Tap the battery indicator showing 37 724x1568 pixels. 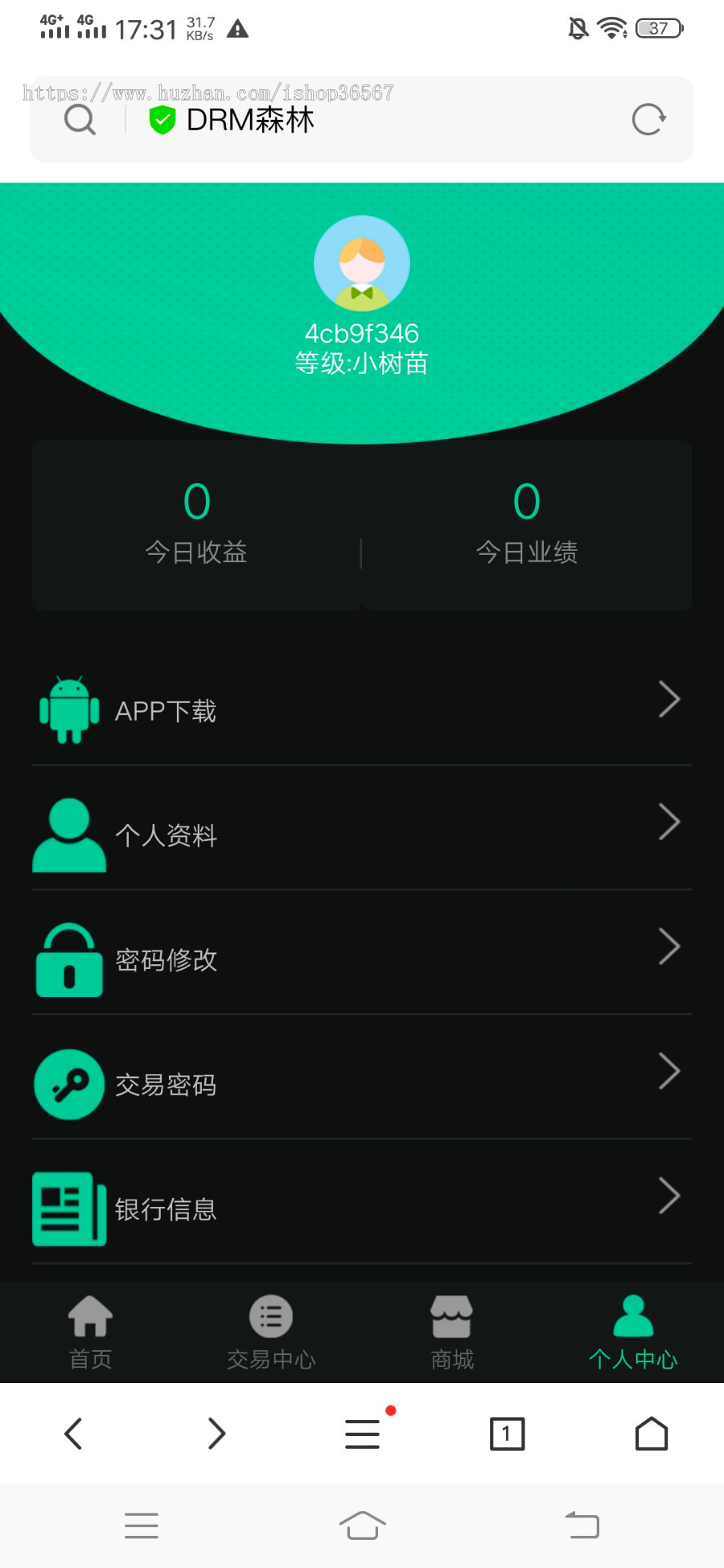[660, 27]
